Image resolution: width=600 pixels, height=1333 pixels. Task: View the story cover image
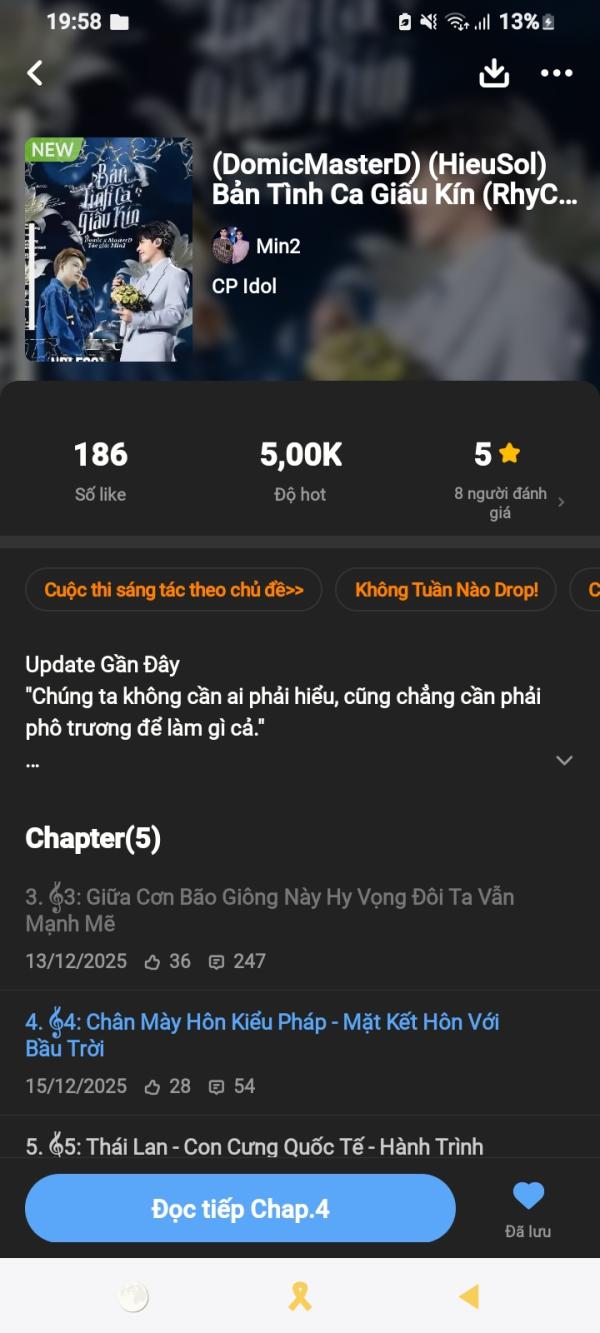[x=109, y=249]
